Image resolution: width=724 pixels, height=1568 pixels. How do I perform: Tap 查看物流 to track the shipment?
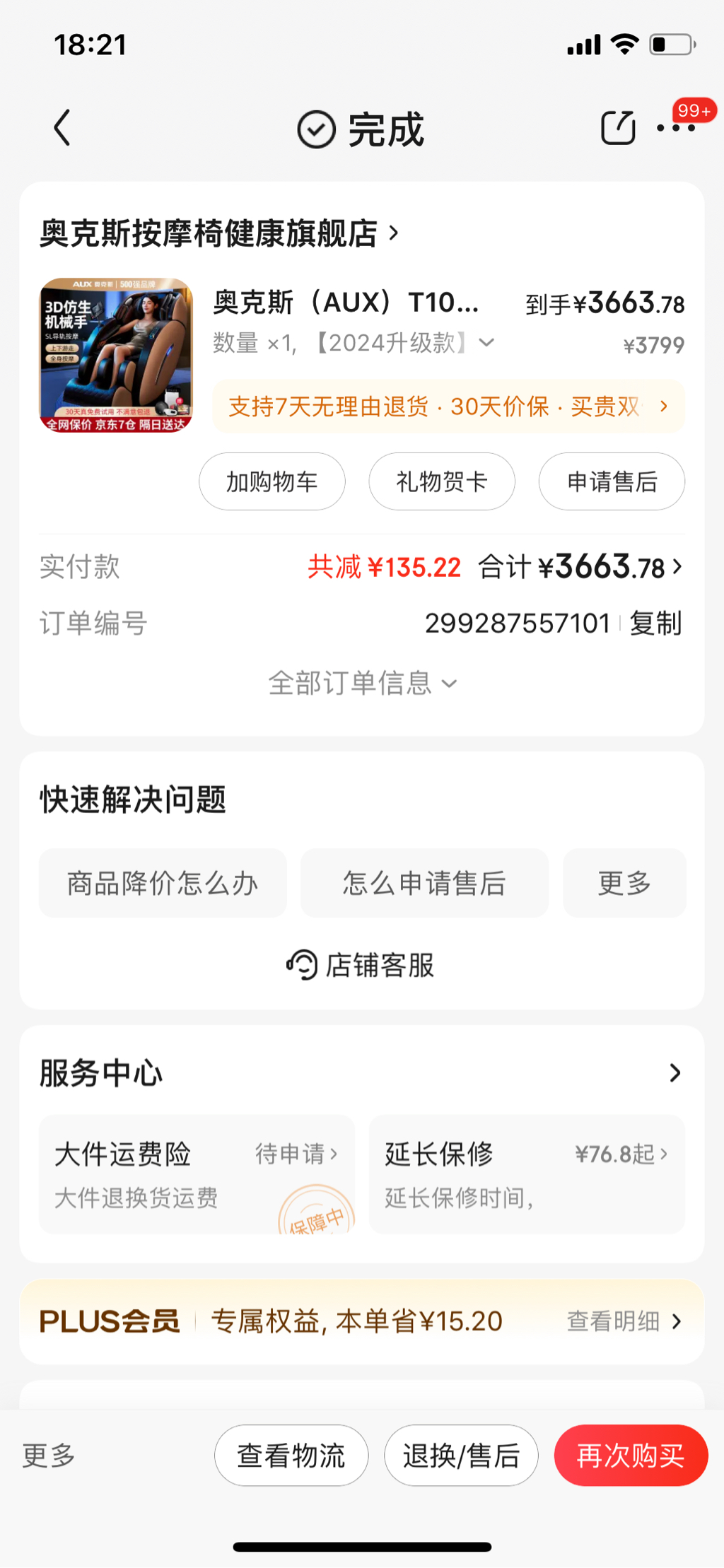(291, 1456)
